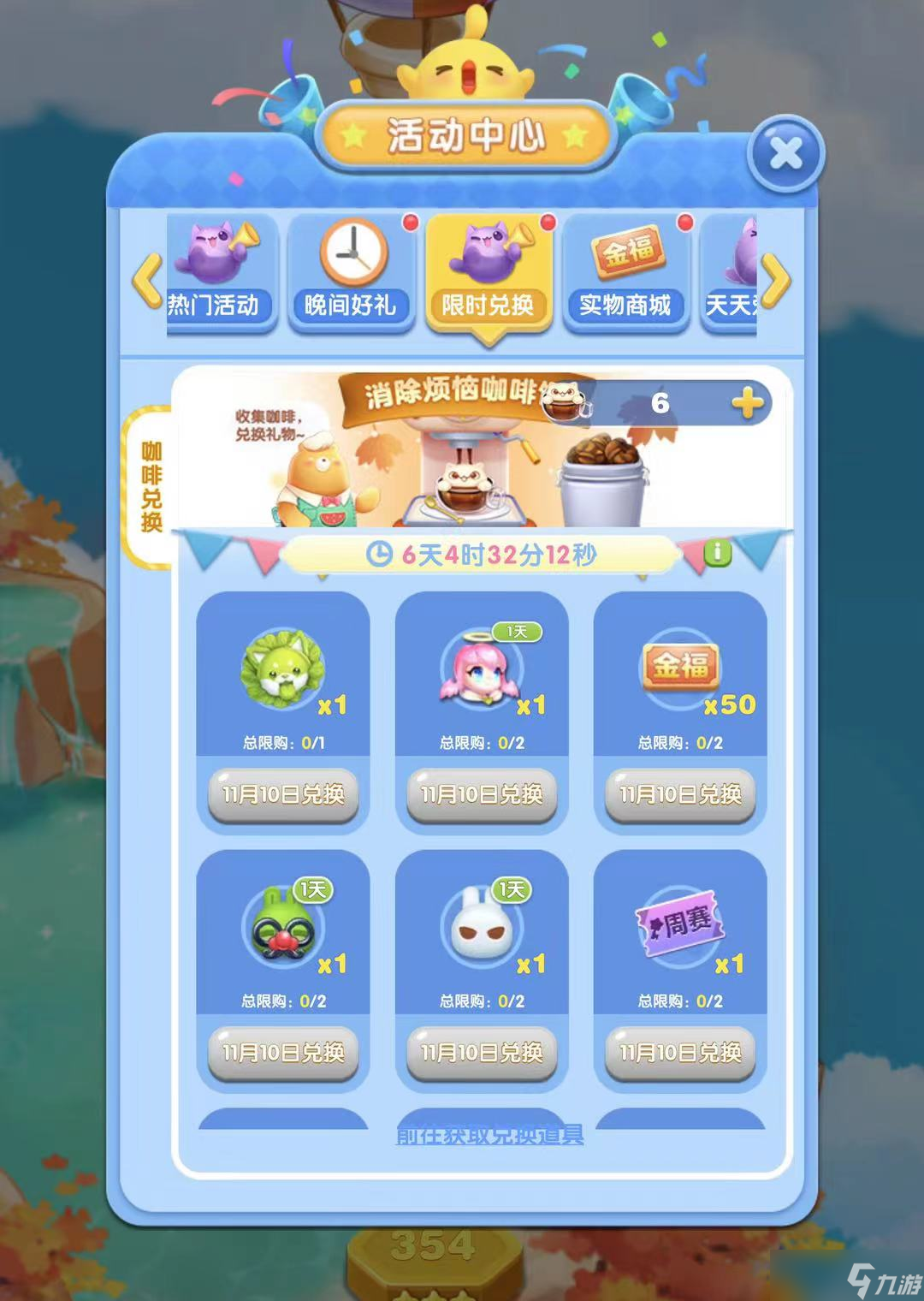This screenshot has height=1301, width=924.
Task: Redeem the 金福 x50 reward
Action: click(680, 794)
